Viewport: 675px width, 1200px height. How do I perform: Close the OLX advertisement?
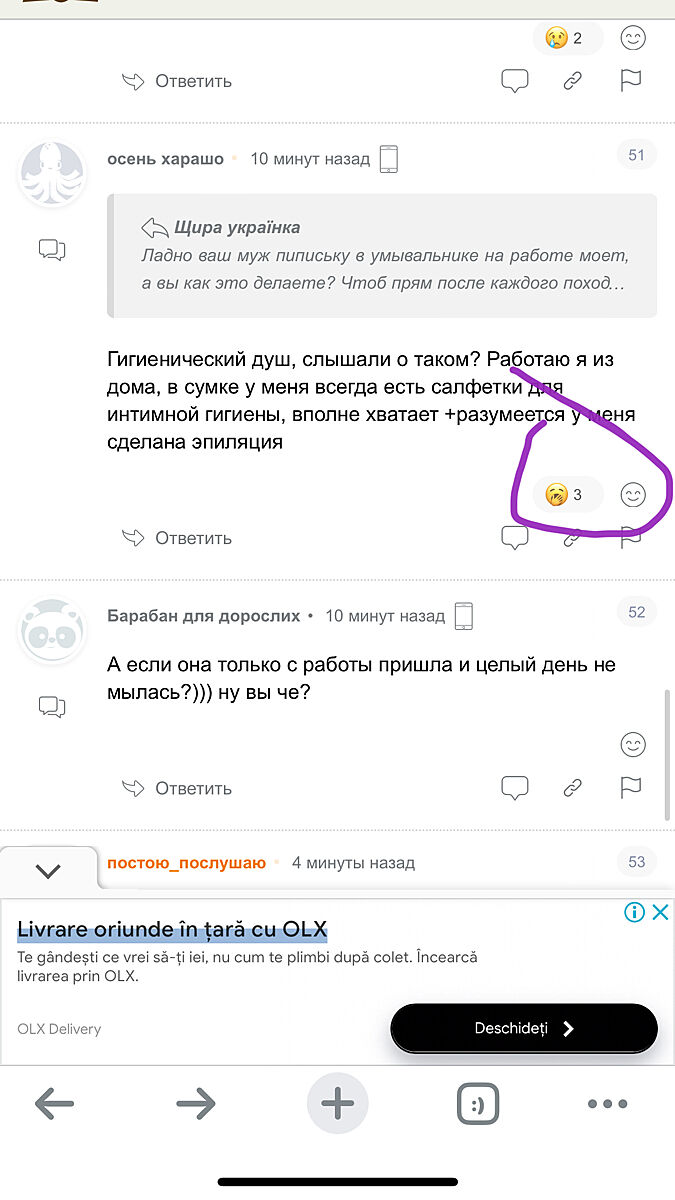coord(660,912)
